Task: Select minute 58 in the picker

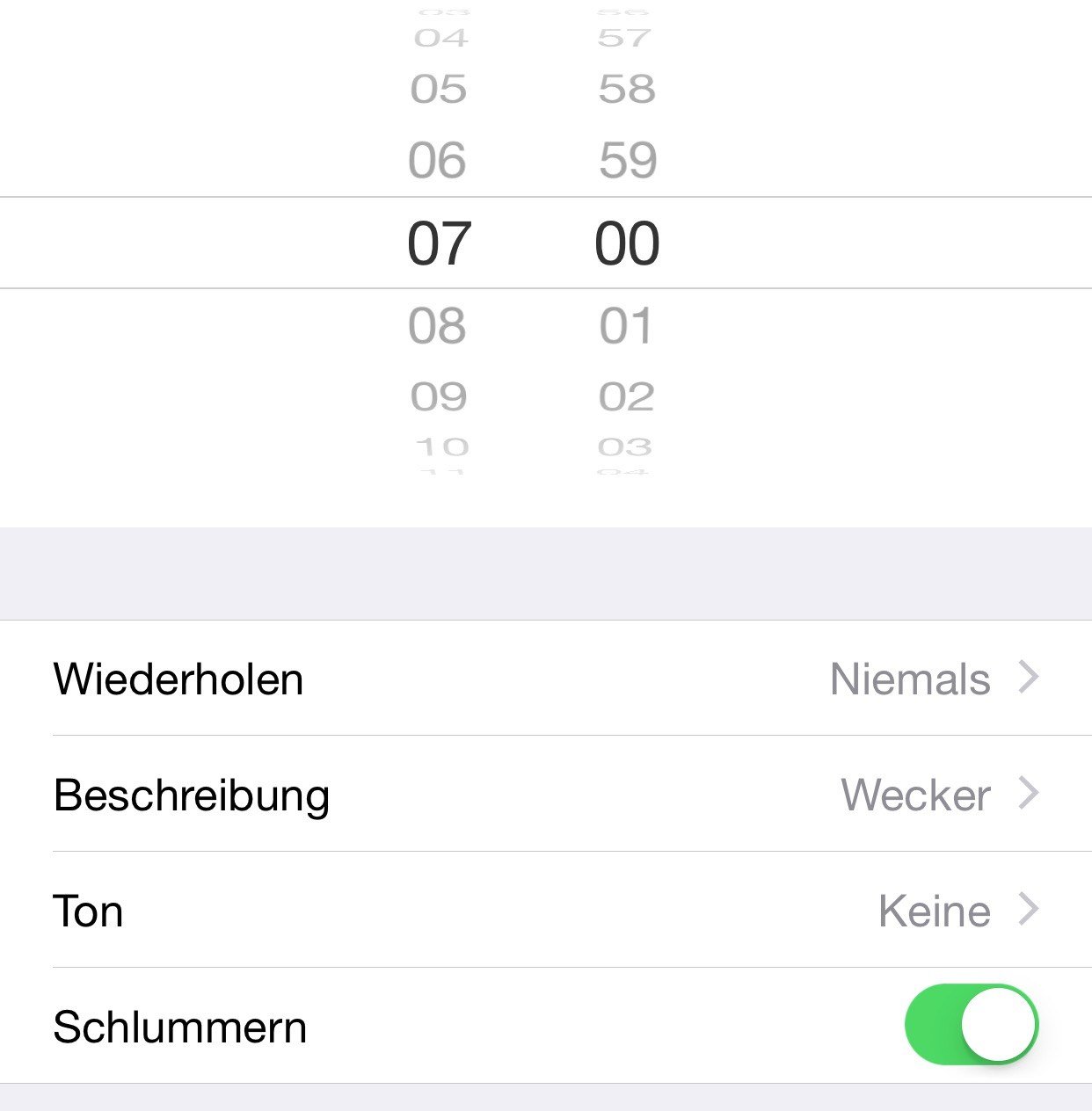Action: click(x=628, y=89)
